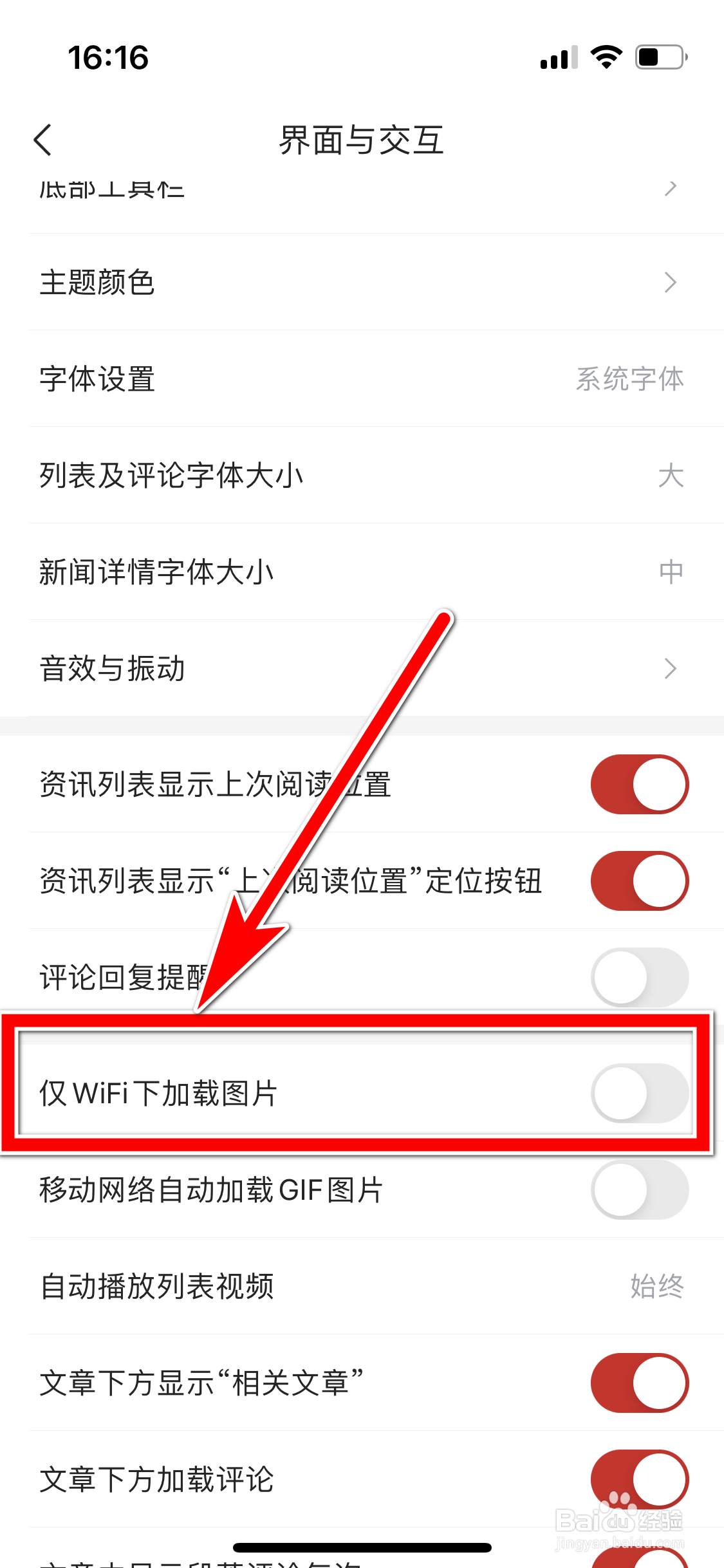
Task: Tap the battery indicator at top right
Action: coord(658,57)
